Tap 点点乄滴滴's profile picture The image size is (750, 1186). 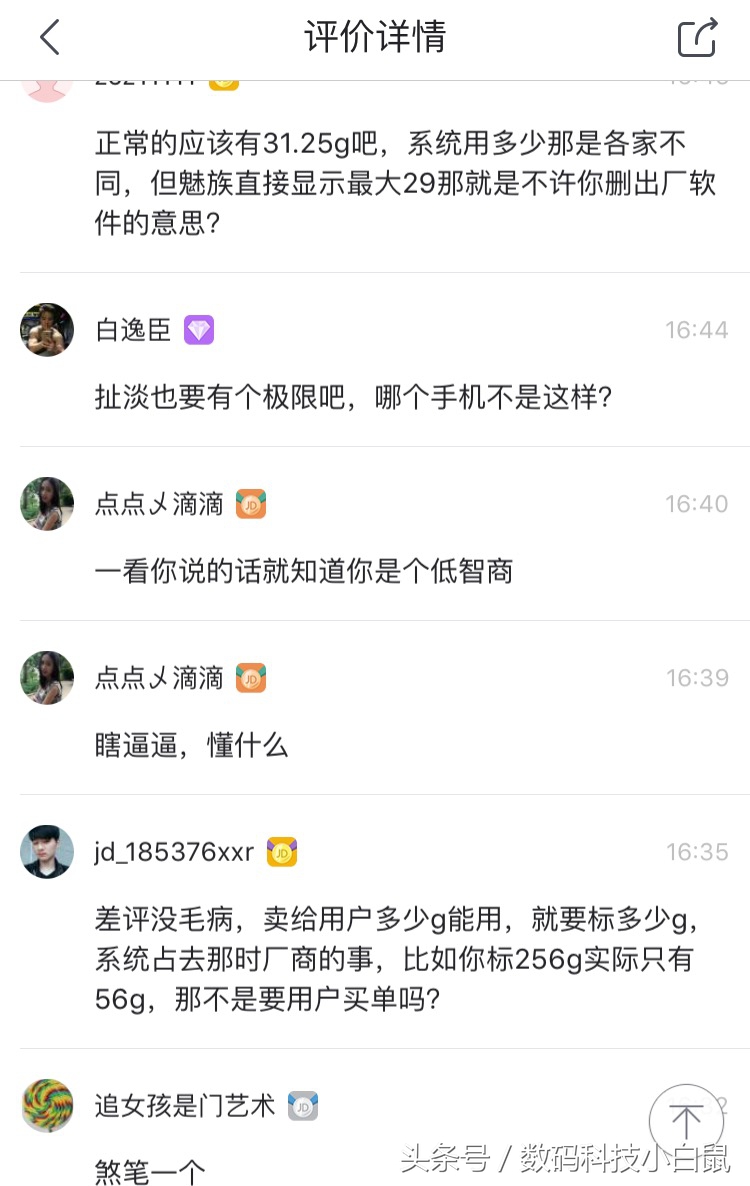click(46, 504)
